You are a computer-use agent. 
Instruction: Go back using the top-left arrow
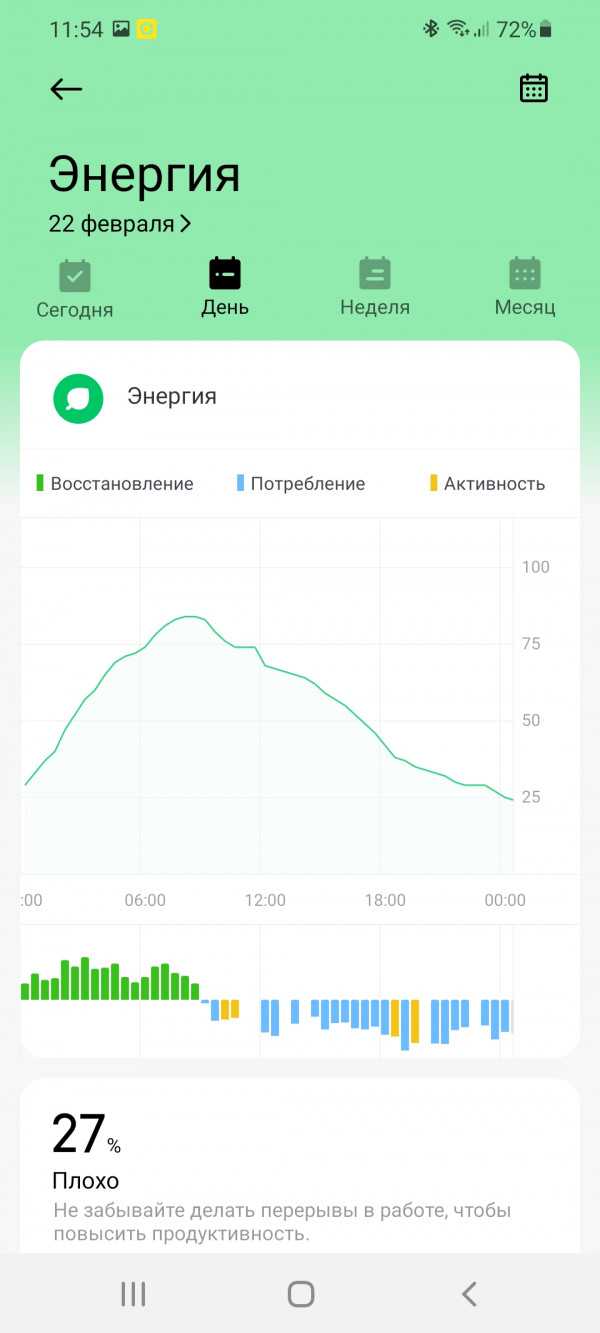point(66,89)
